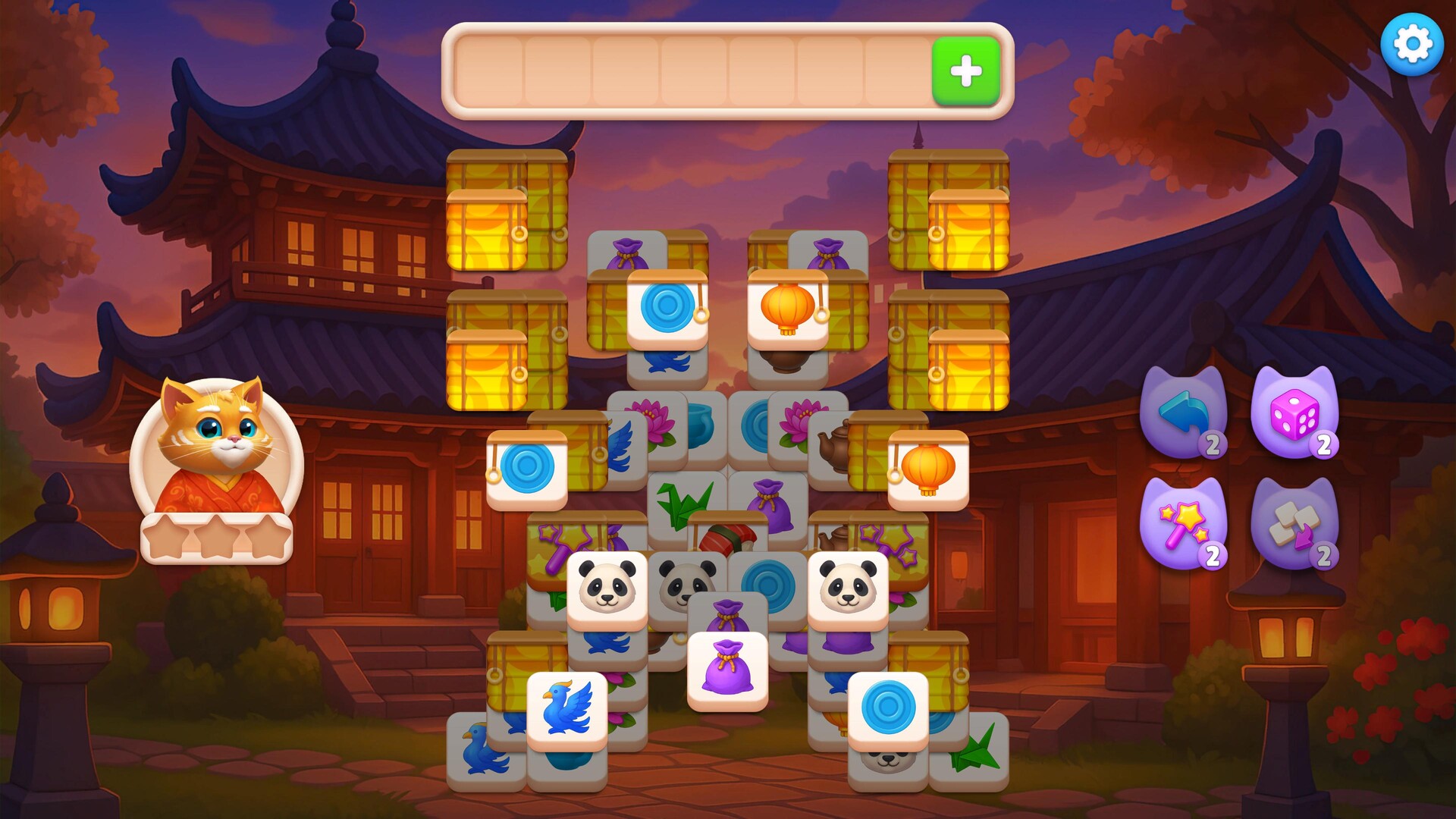1456x819 pixels.
Task: Pick the blue disc tile at bottom right
Action: [888, 708]
